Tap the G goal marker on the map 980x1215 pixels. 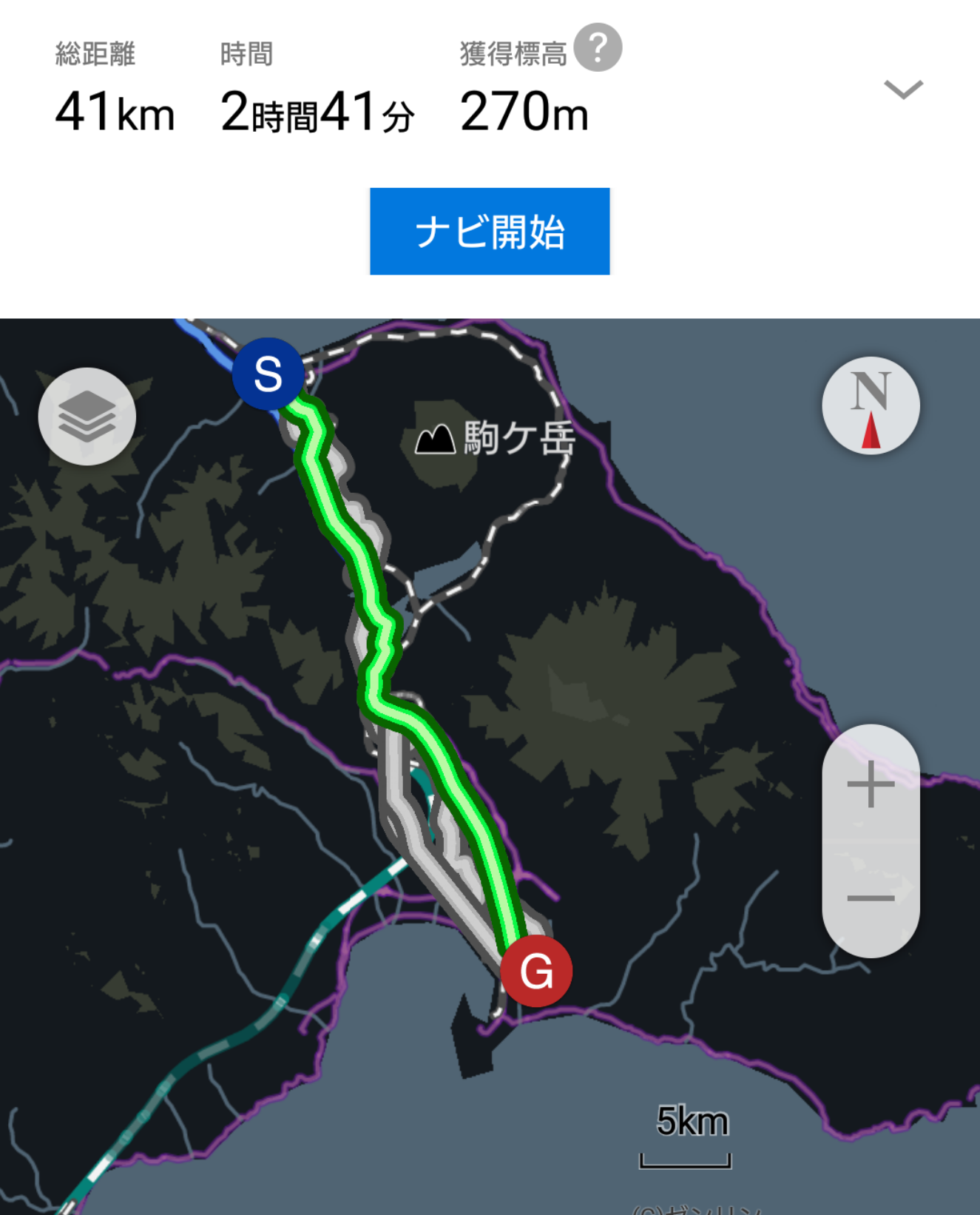coord(536,971)
